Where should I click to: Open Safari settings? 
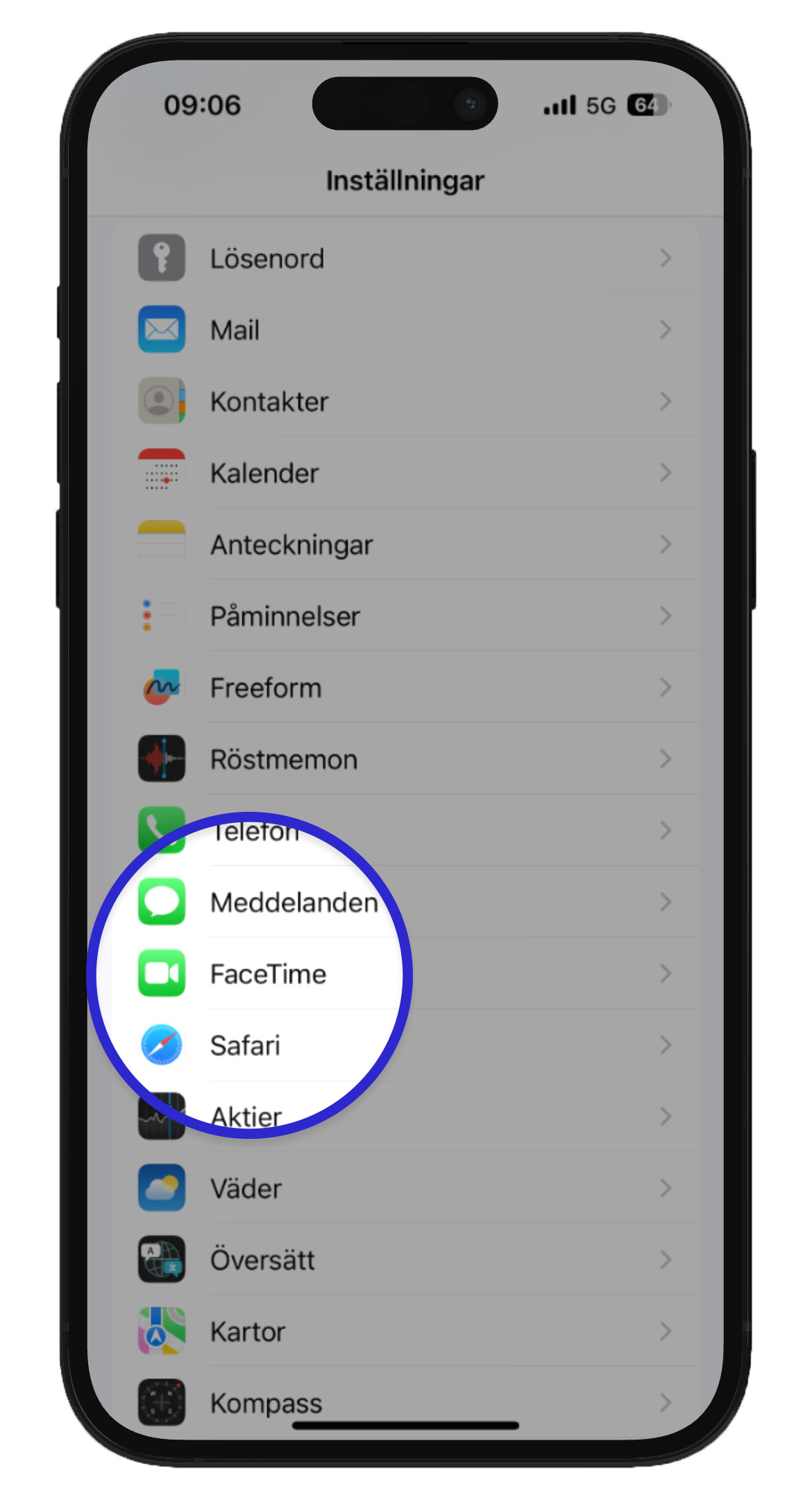pos(405,1045)
